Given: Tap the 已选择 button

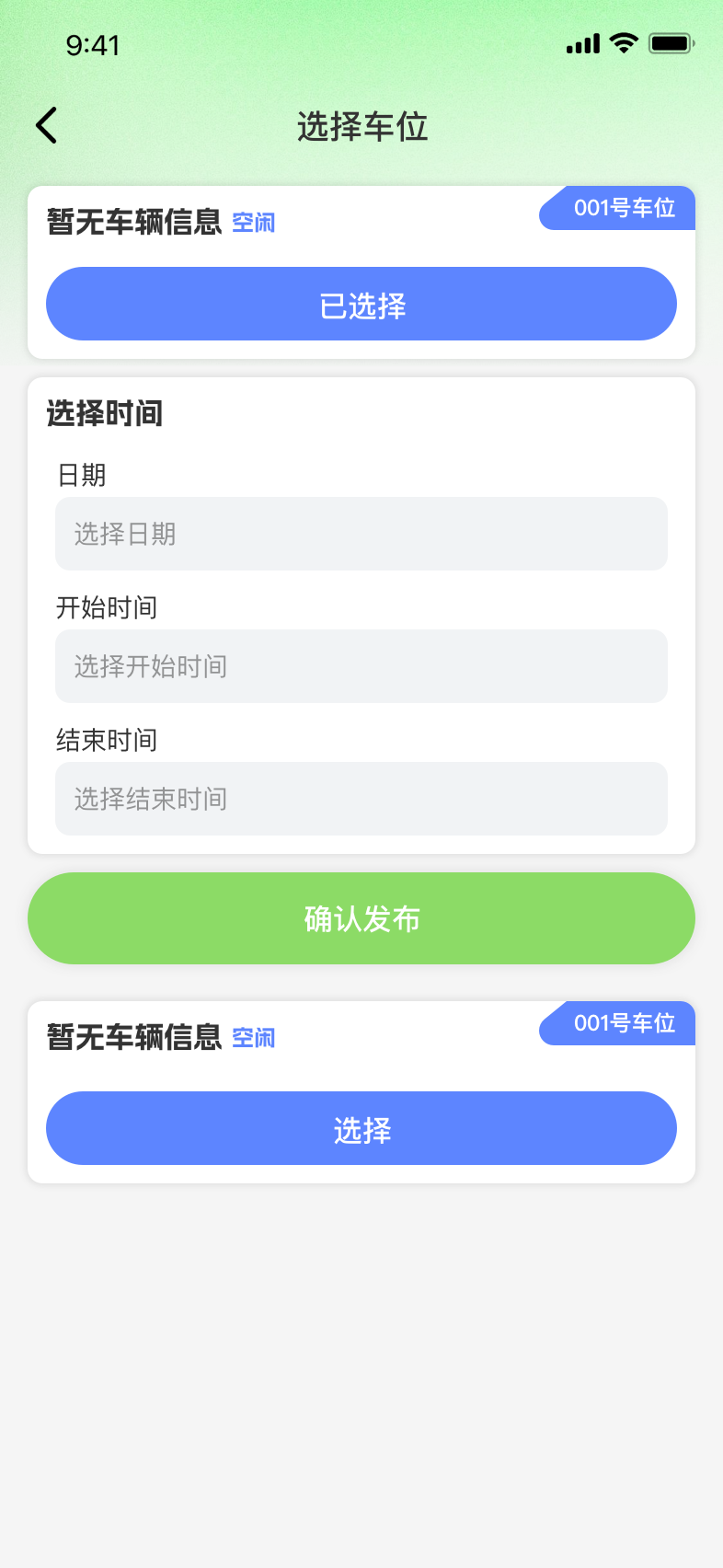Looking at the screenshot, I should [x=361, y=305].
